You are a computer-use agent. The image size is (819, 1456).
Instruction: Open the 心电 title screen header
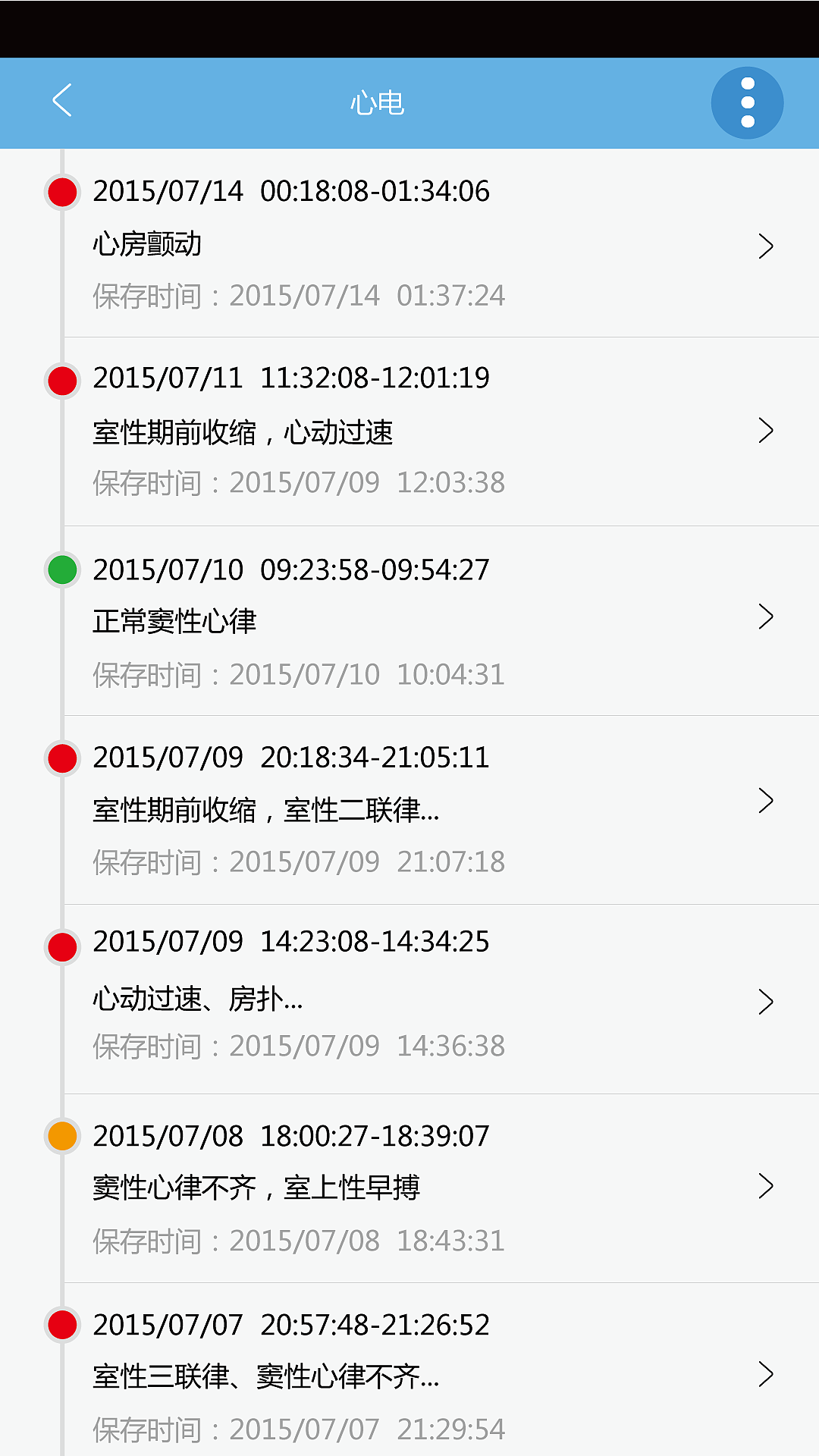click(377, 102)
